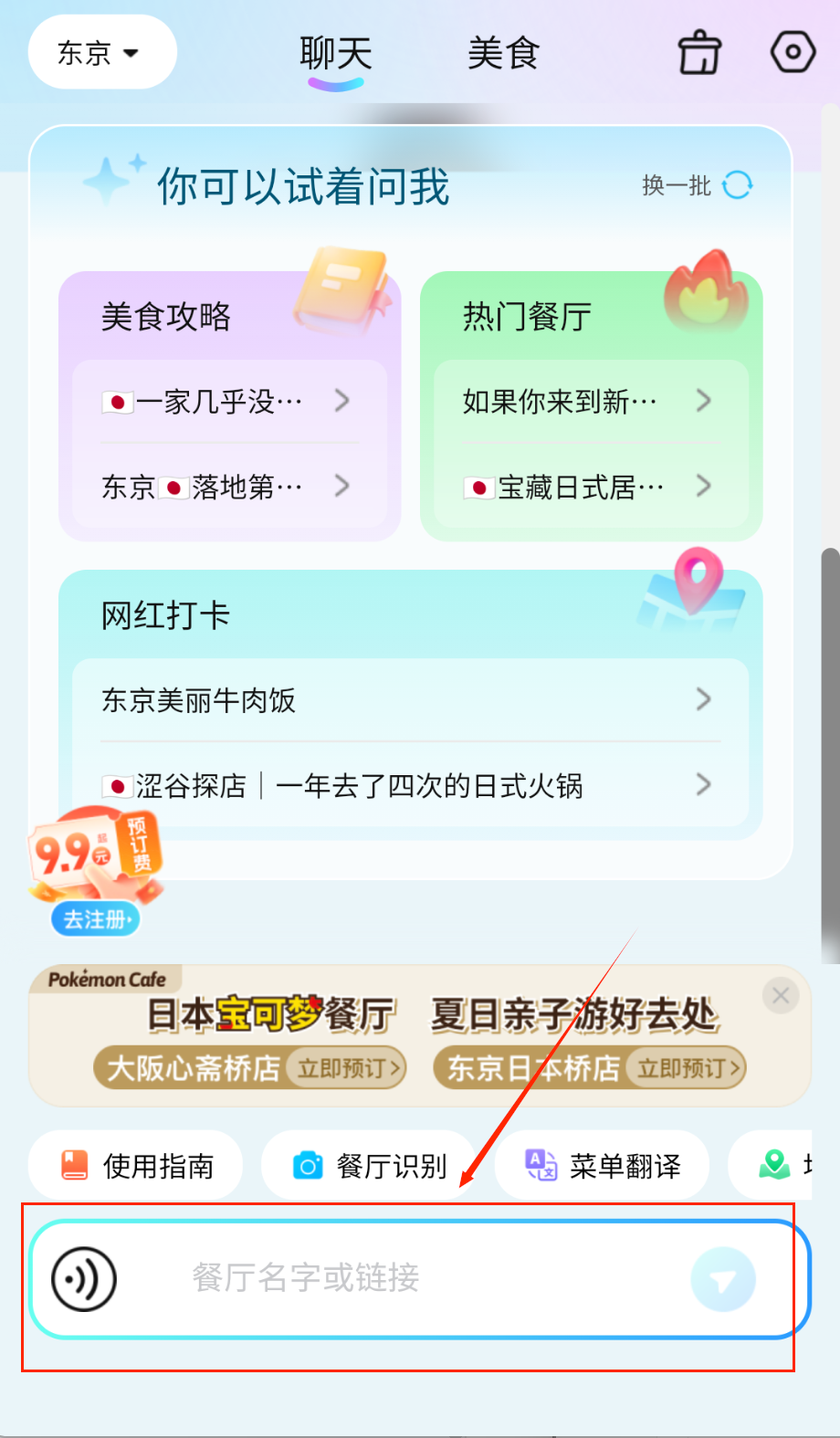Open the 东京落地第… guide row
The width and height of the screenshot is (840, 1438).
click(228, 487)
